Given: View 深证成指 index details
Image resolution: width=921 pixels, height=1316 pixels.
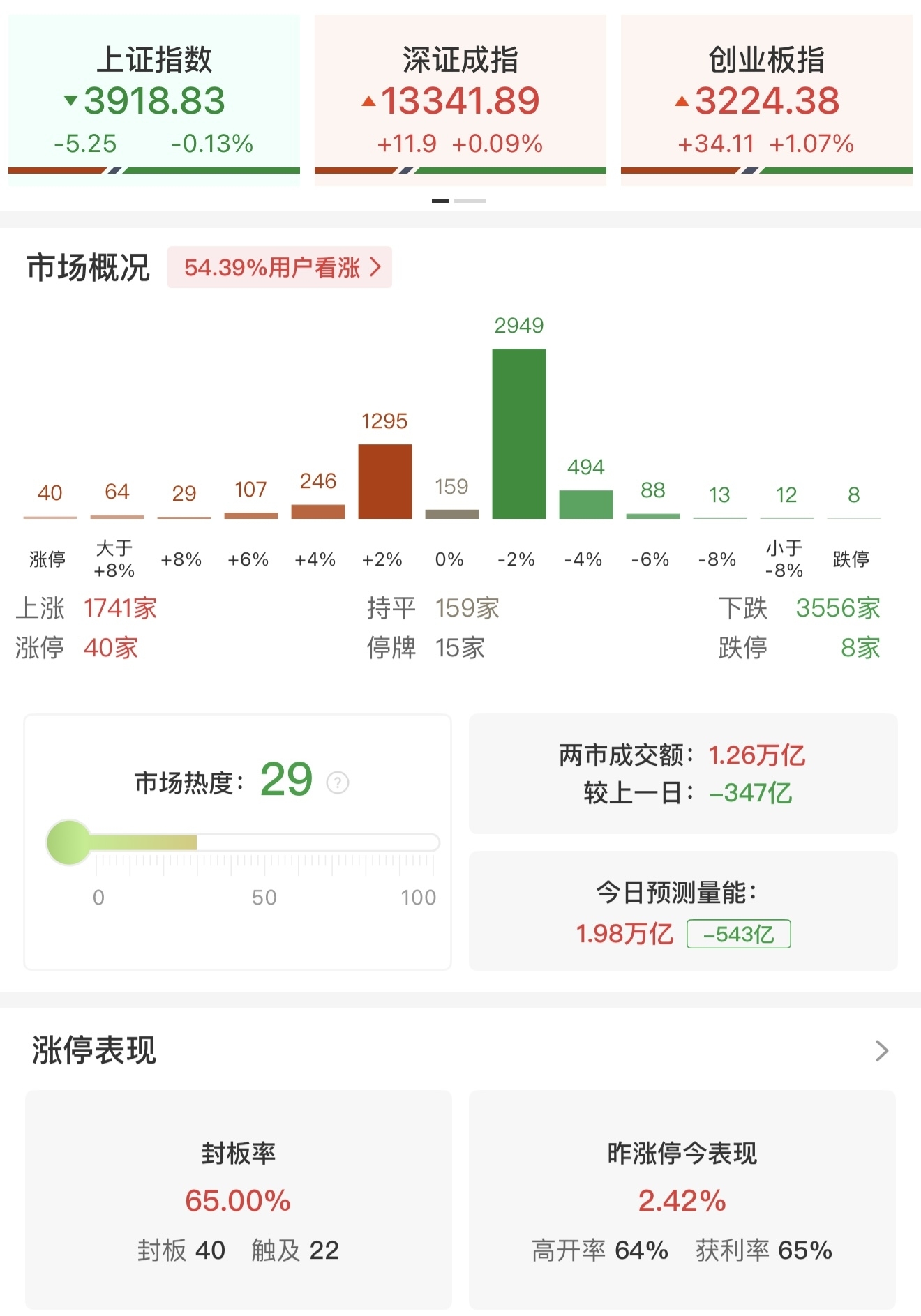Looking at the screenshot, I should (460, 100).
